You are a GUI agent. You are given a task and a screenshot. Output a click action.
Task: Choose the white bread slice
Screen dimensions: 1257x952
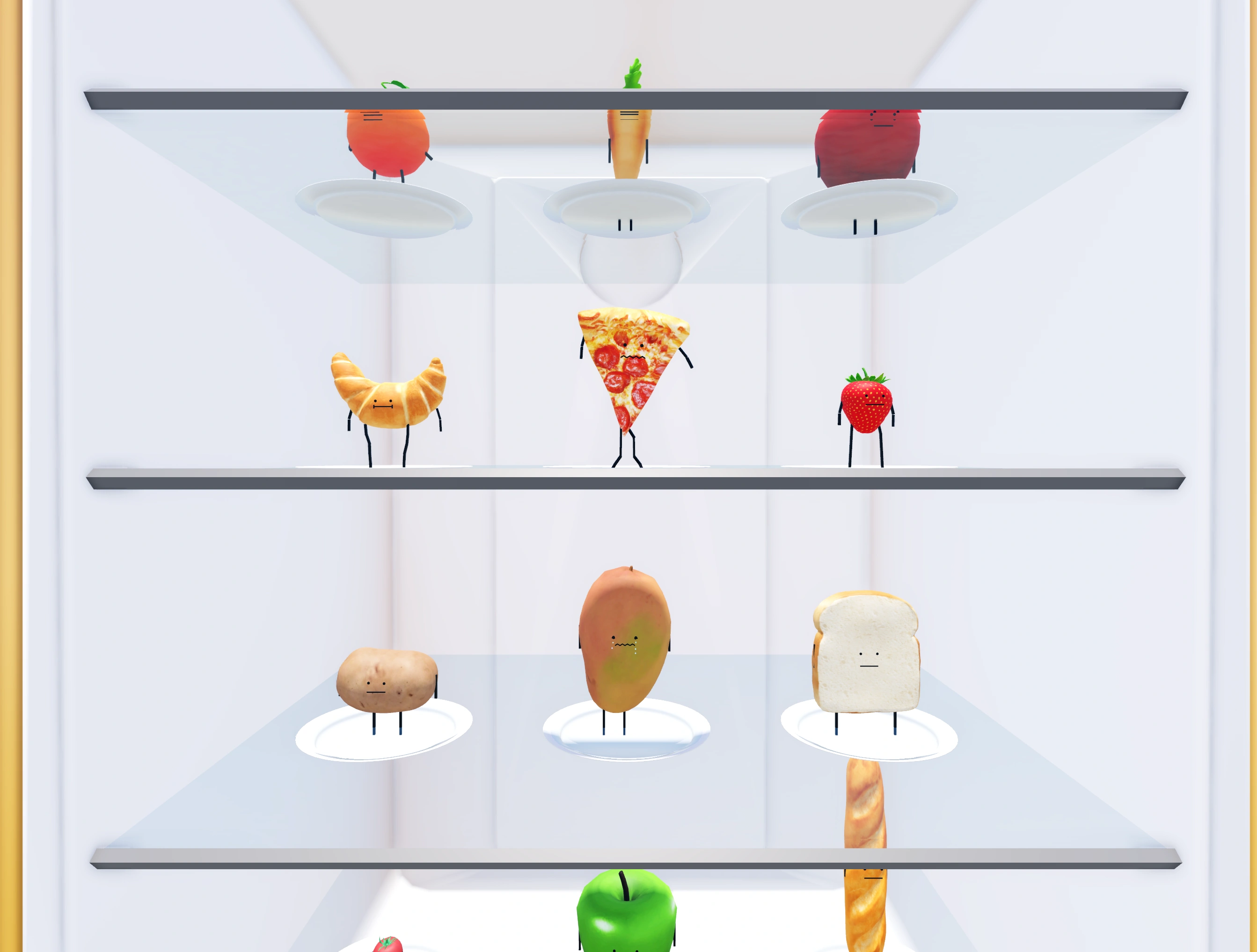point(867,653)
